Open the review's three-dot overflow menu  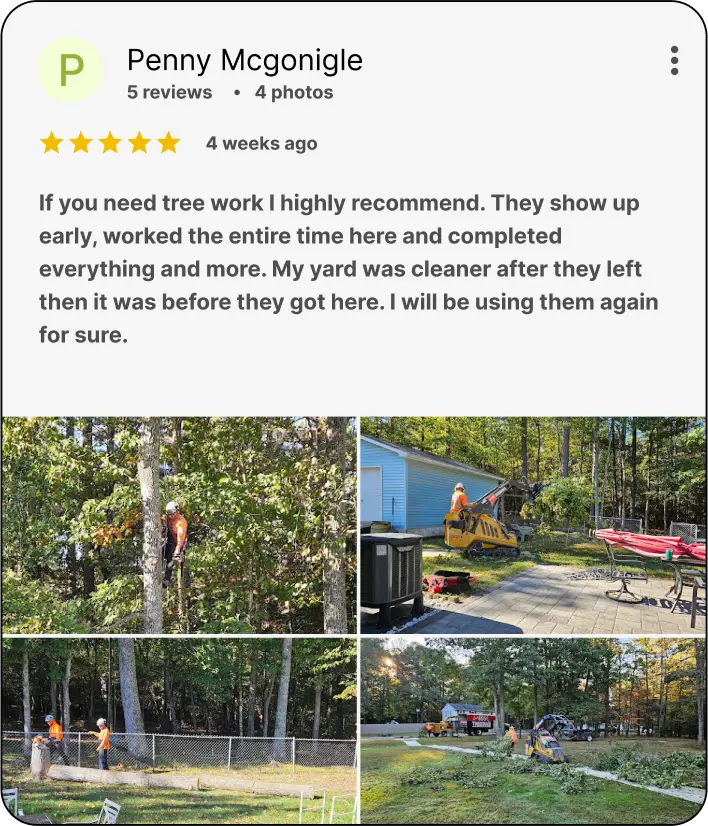click(674, 61)
